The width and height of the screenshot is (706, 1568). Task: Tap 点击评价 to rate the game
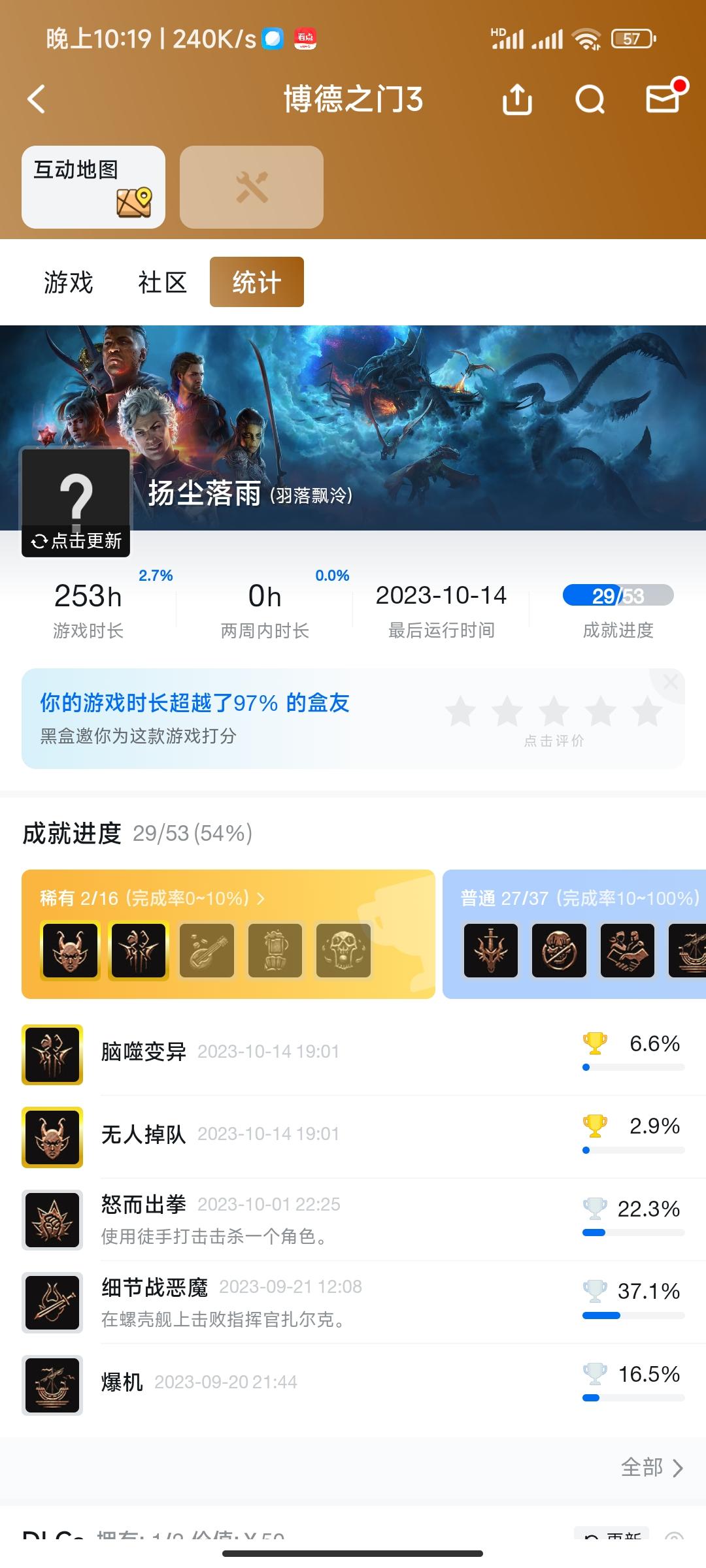pyautogui.click(x=553, y=741)
